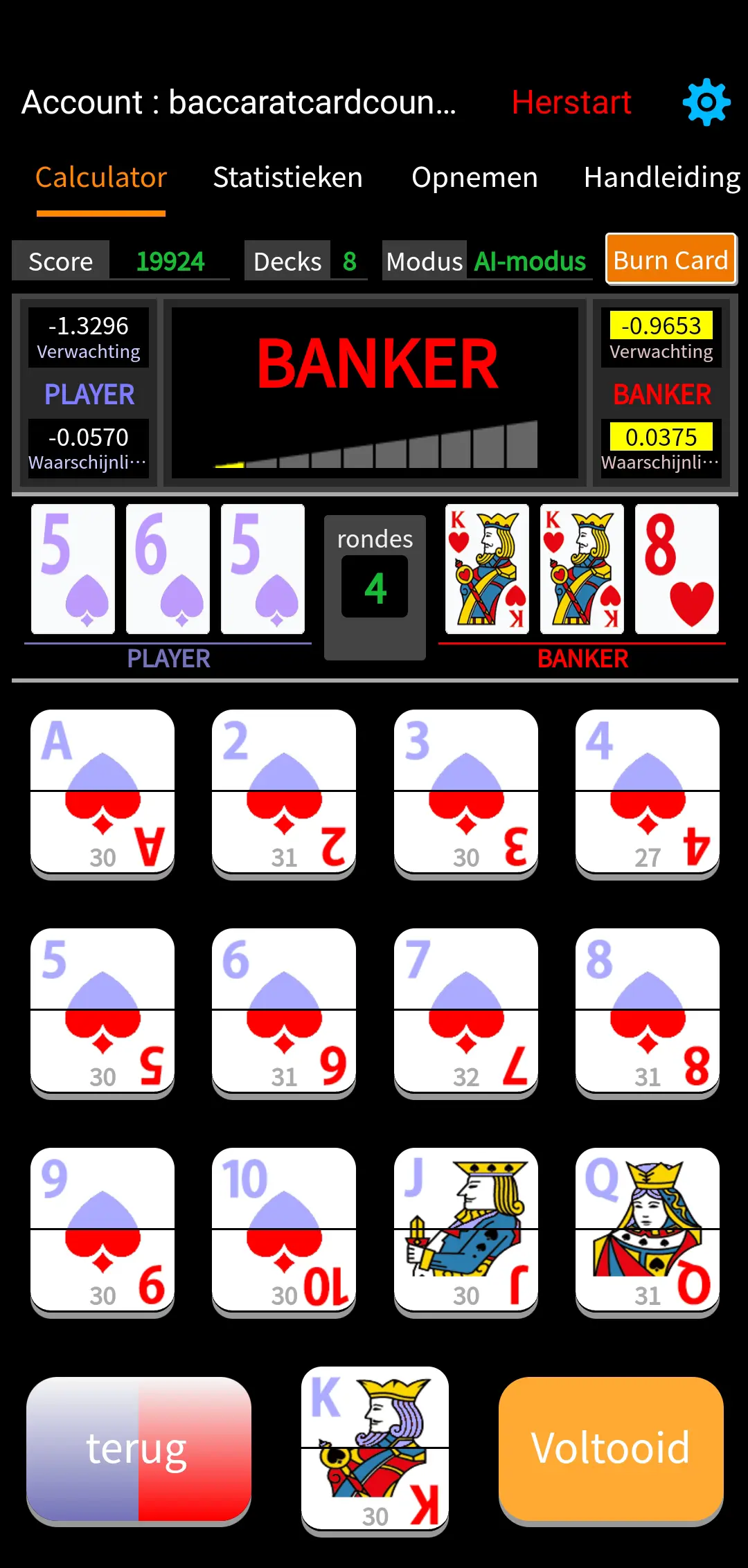Switch to the Opnemen tab
748x1568 pixels.
(x=474, y=177)
